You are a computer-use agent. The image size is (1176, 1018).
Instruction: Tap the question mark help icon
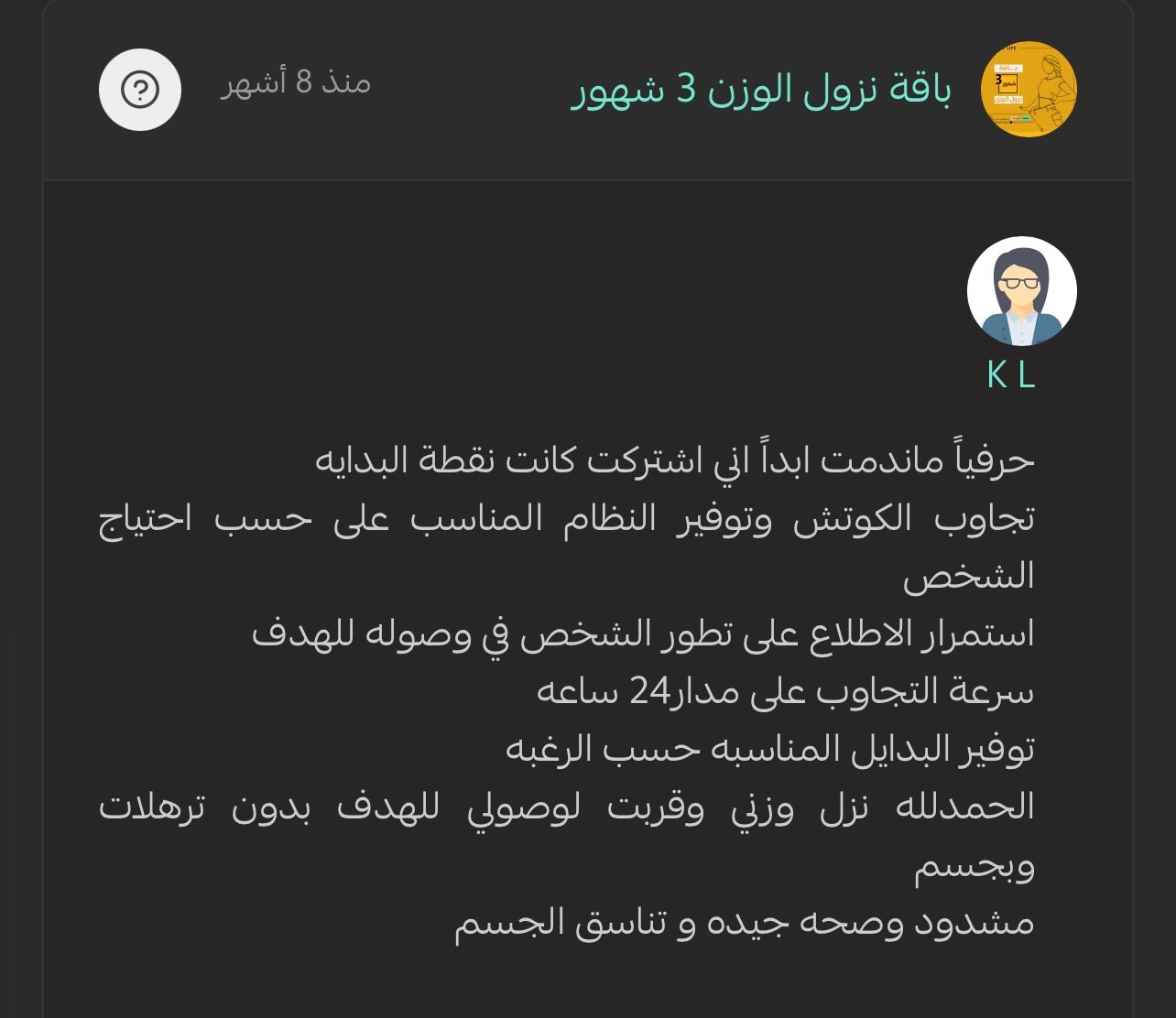[x=140, y=90]
